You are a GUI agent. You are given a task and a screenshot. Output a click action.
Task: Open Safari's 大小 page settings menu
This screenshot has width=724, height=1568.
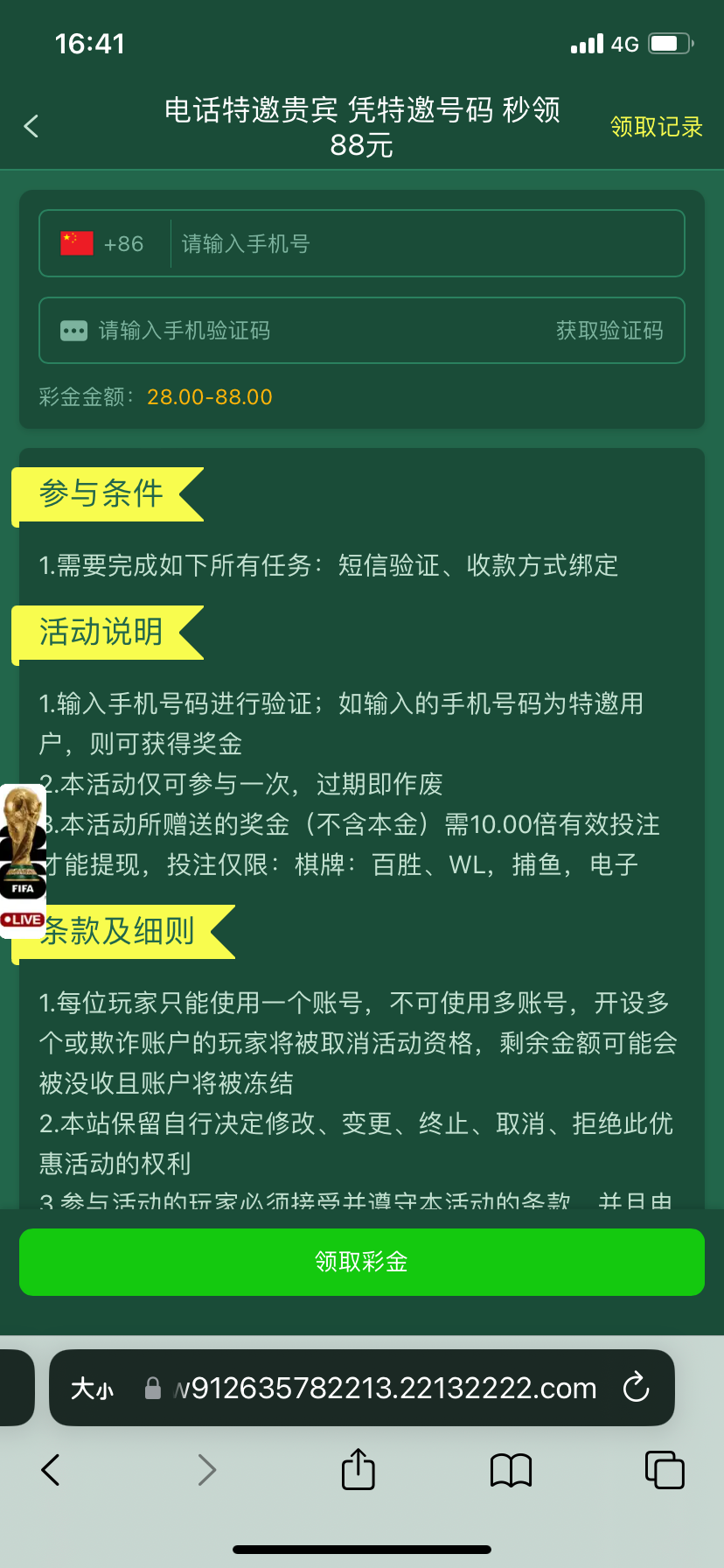click(93, 1389)
